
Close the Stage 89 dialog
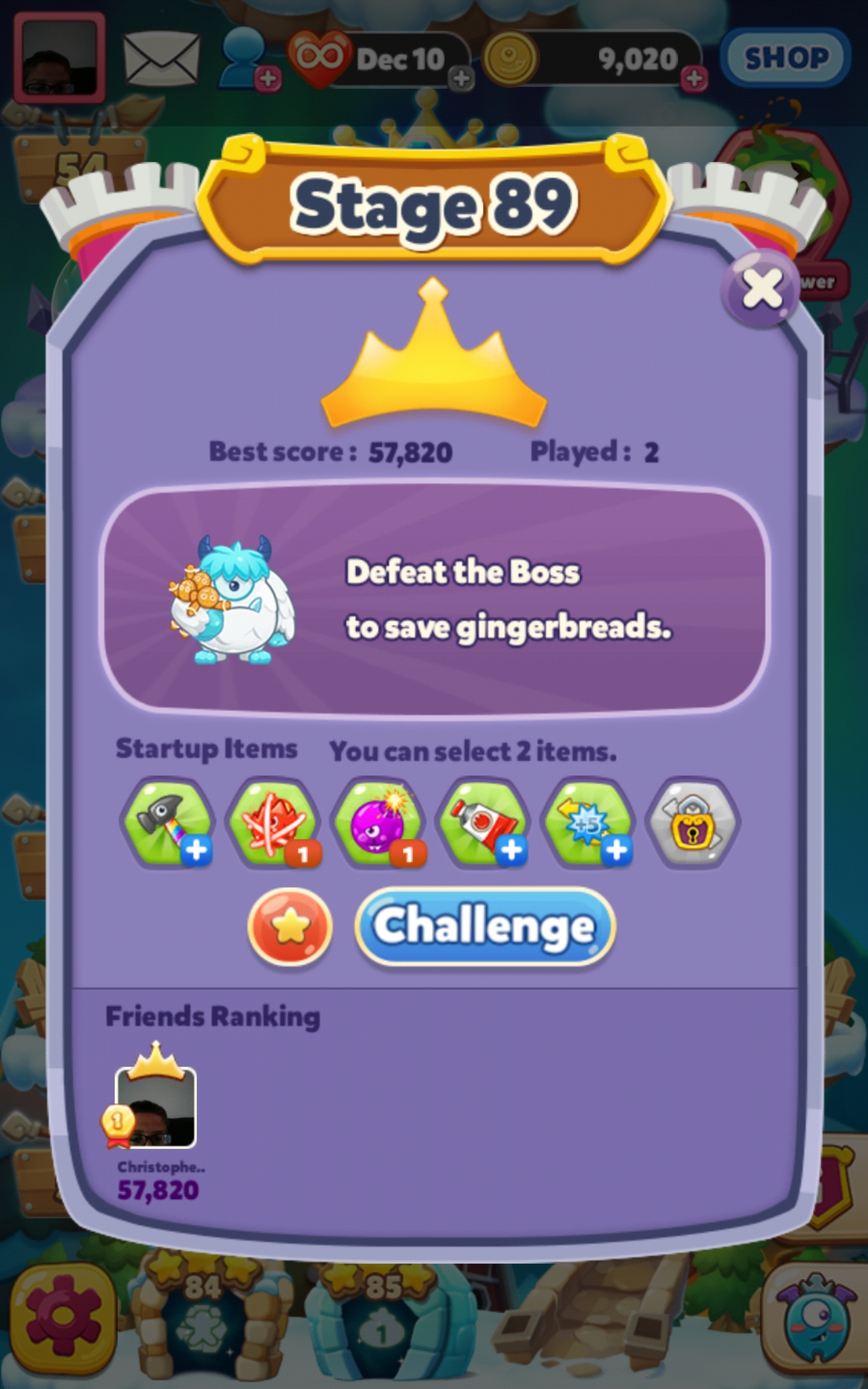[x=761, y=289]
